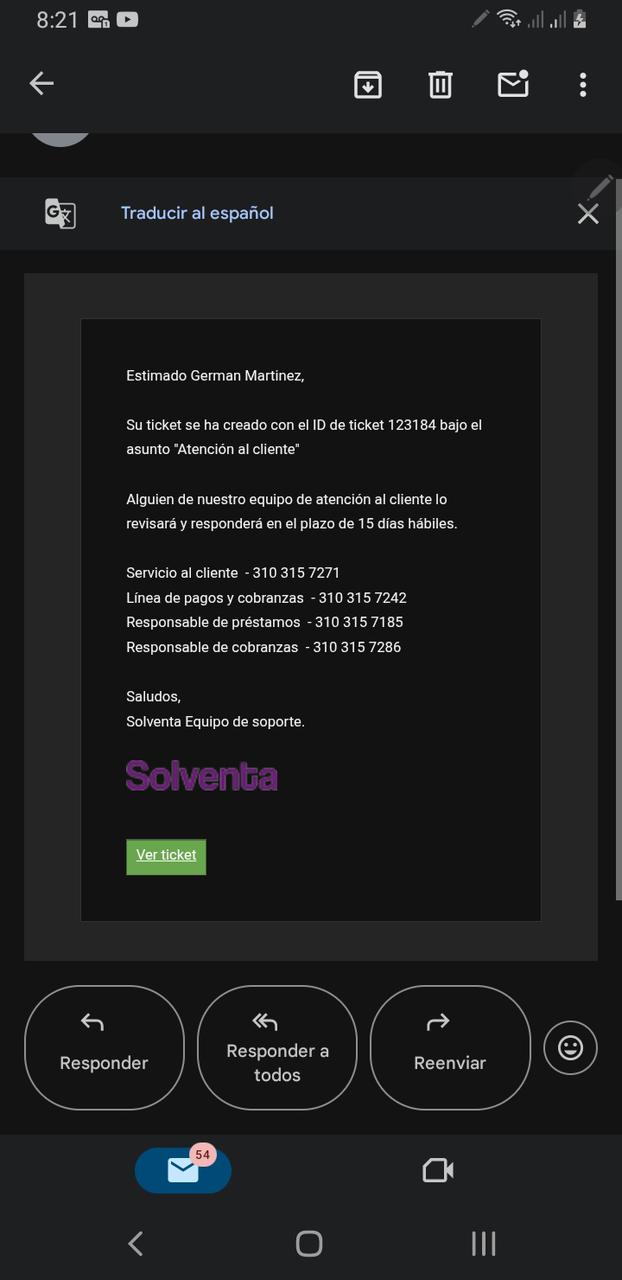Open the overflow menu
The width and height of the screenshot is (622, 1280).
(583, 85)
